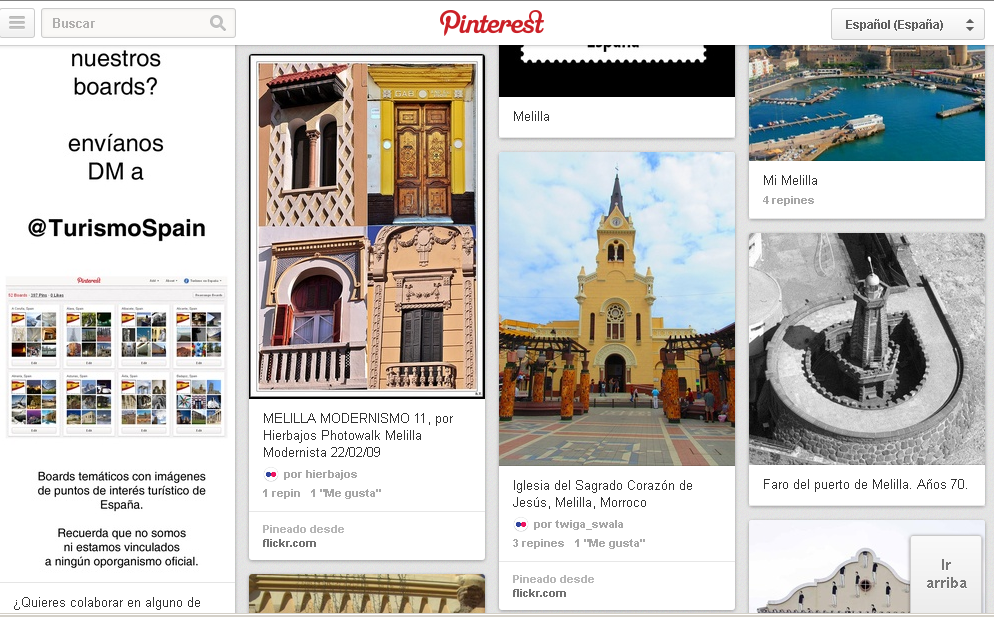Visit twiga_swala's profile
Viewport: 994px width, 617px height.
click(578, 524)
